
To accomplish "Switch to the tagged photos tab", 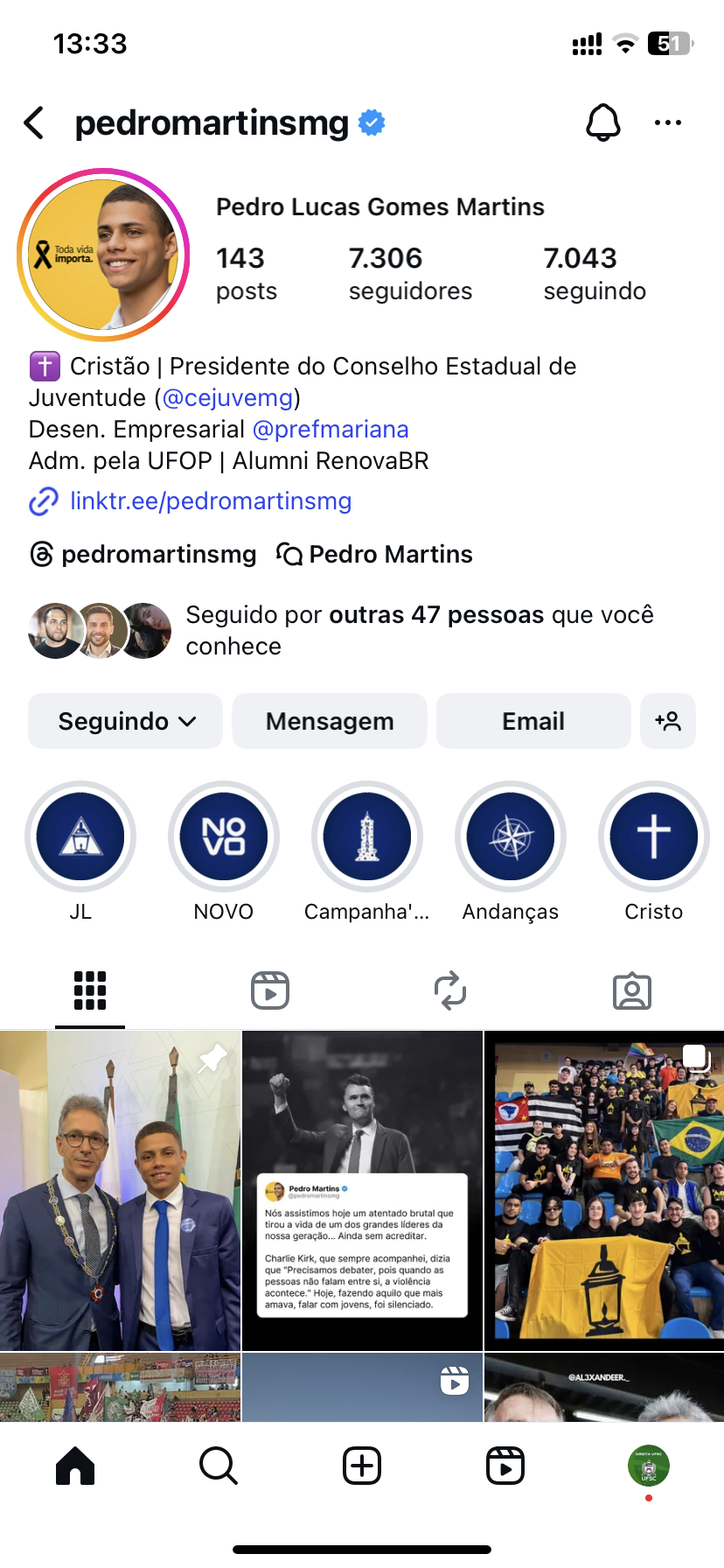I will (x=631, y=990).
